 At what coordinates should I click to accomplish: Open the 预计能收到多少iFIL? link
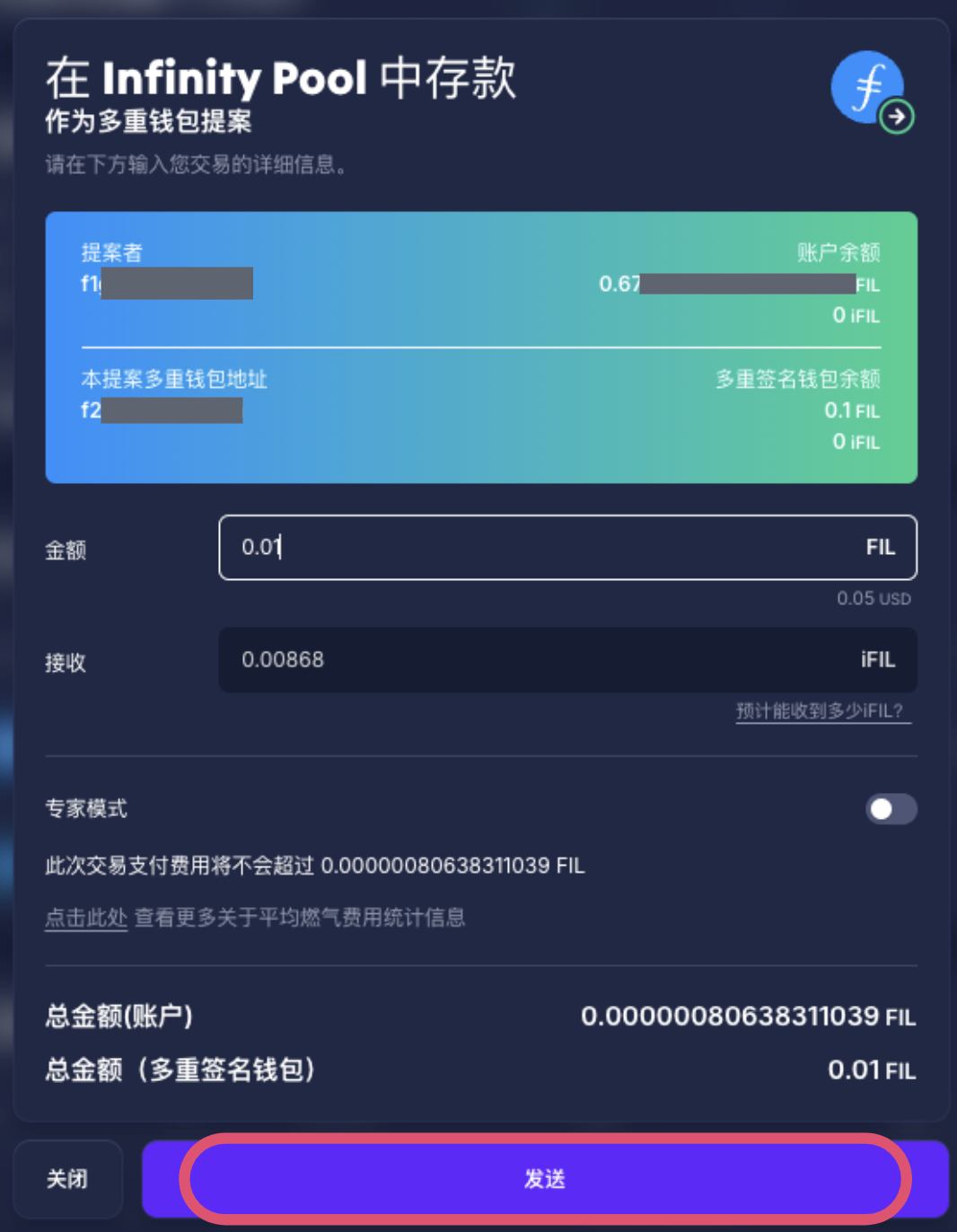822,710
